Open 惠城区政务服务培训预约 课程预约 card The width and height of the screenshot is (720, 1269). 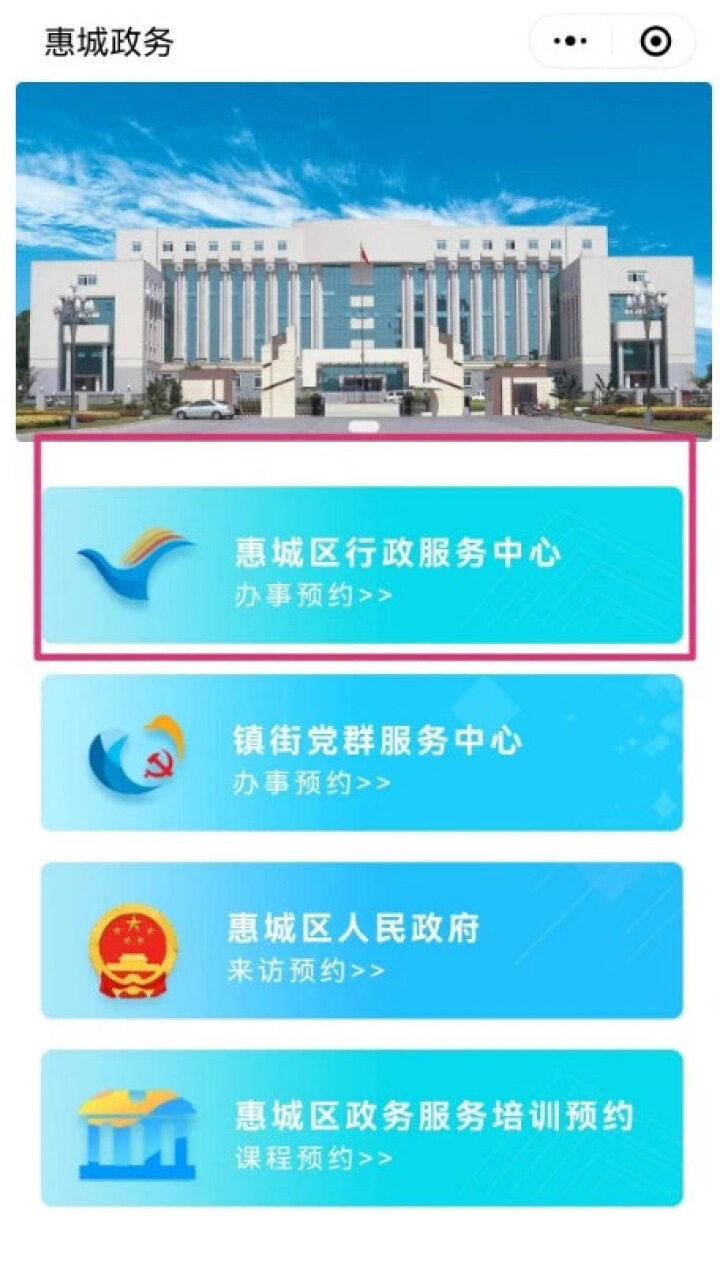tap(362, 1127)
